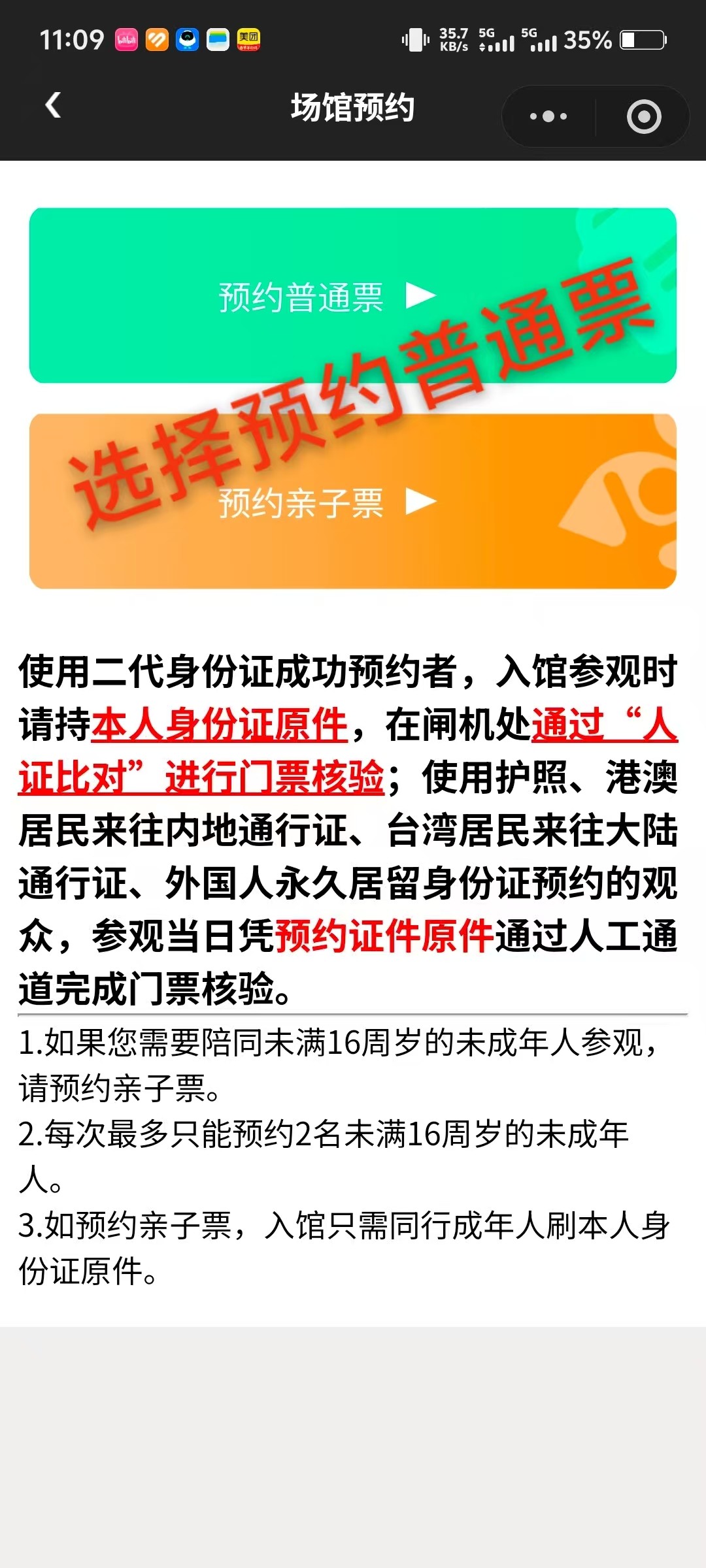Go back from the 场馆预约 page
The image size is (706, 1568).
coord(54,106)
